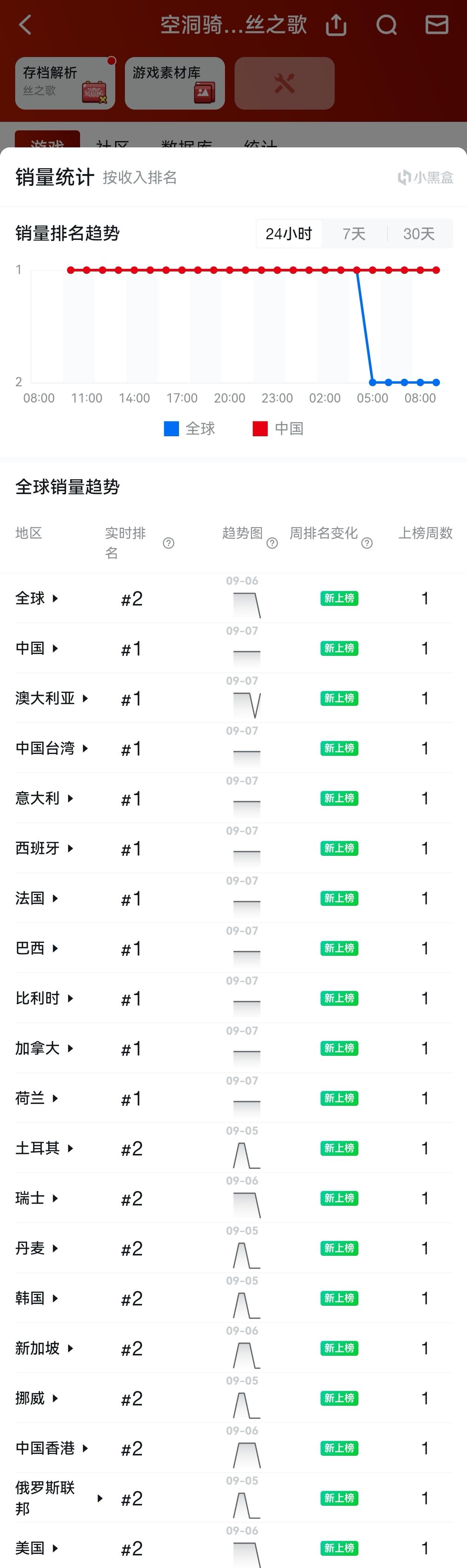Viewport: 467px width, 1568px height.
Task: Share this game page
Action: (336, 25)
